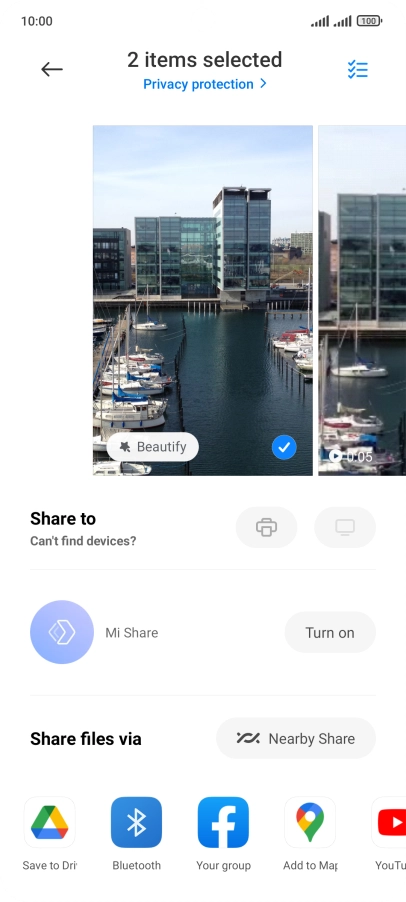Image resolution: width=406 pixels, height=902 pixels.
Task: Go back using the arrow
Action: click(x=52, y=70)
